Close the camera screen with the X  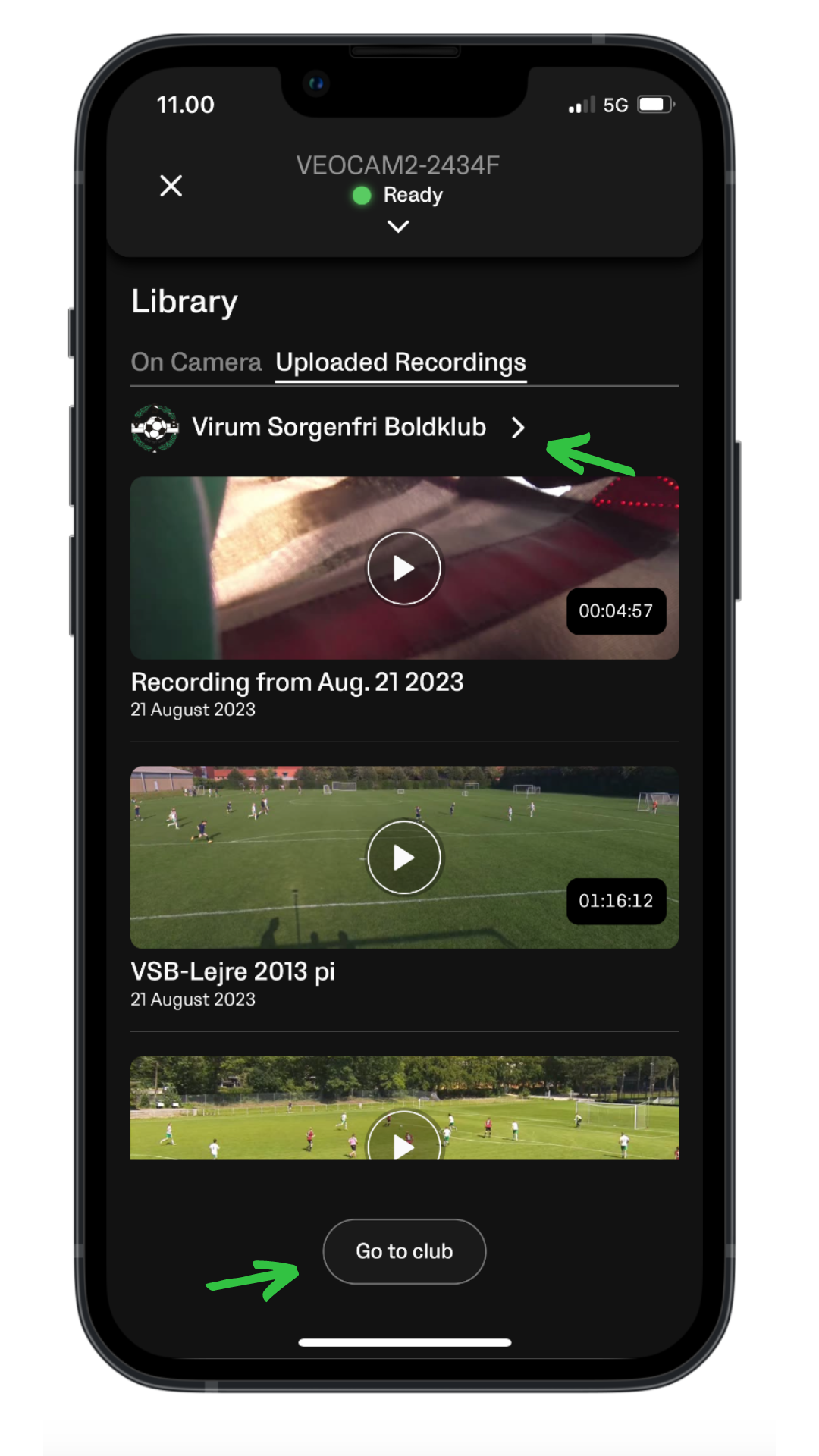[x=171, y=186]
